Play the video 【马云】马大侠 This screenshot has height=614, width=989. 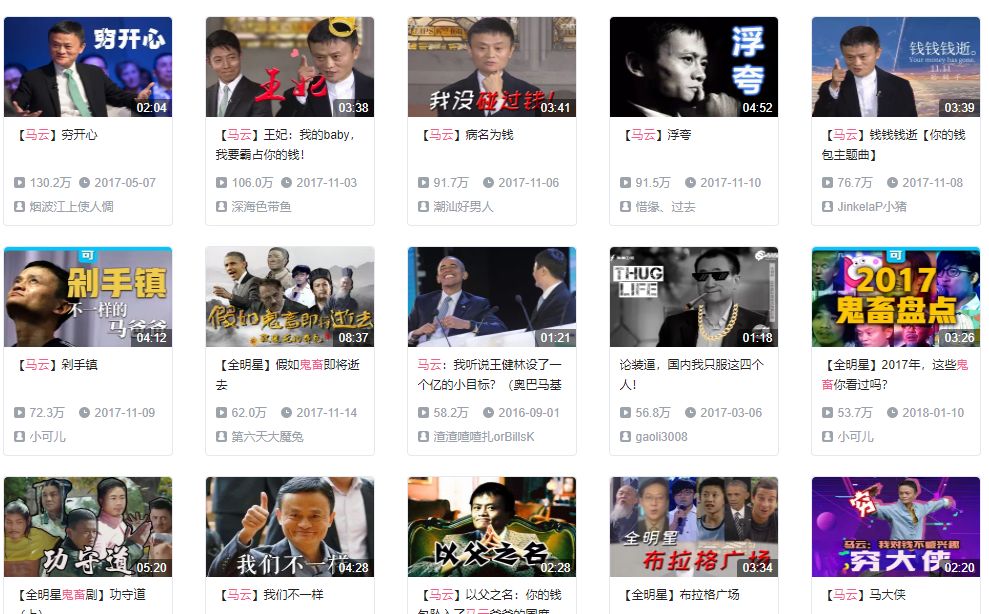coord(896,527)
